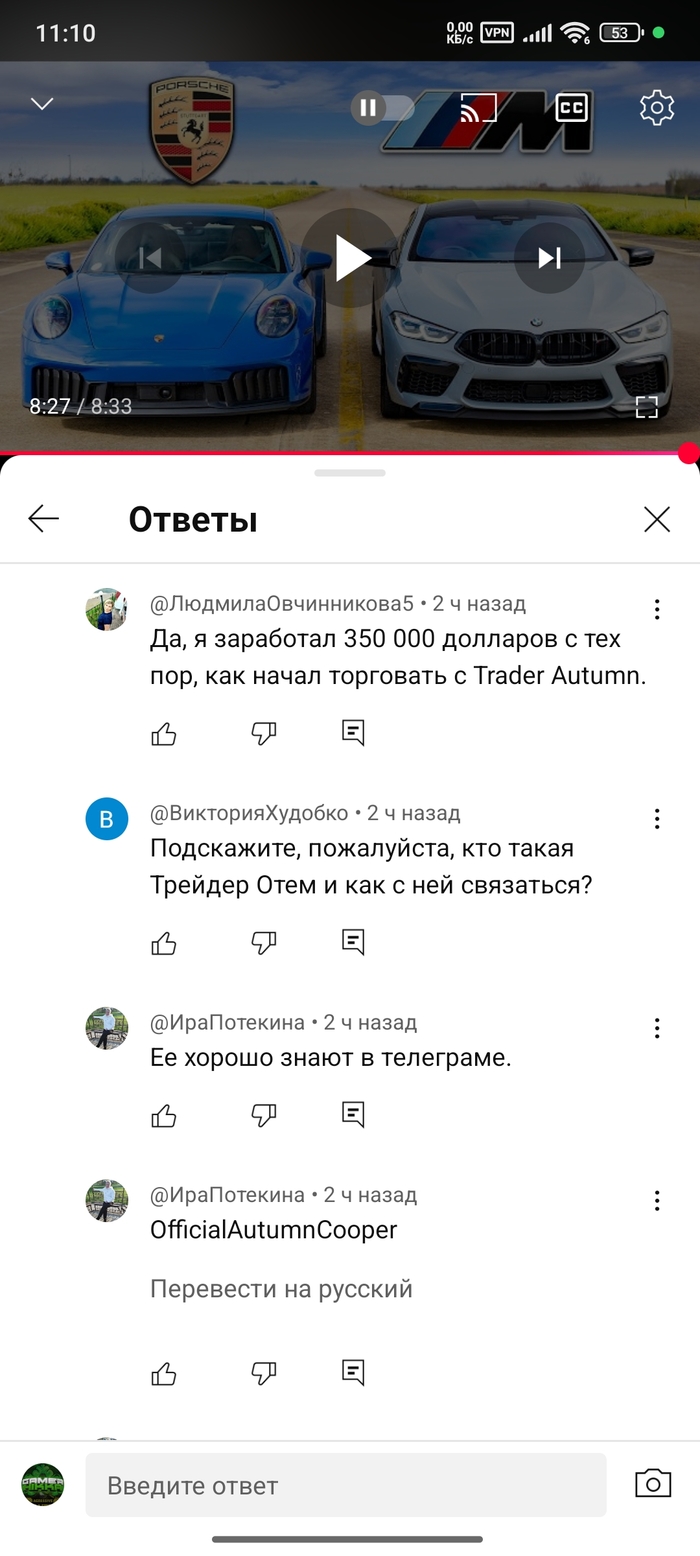Play the video

[351, 258]
